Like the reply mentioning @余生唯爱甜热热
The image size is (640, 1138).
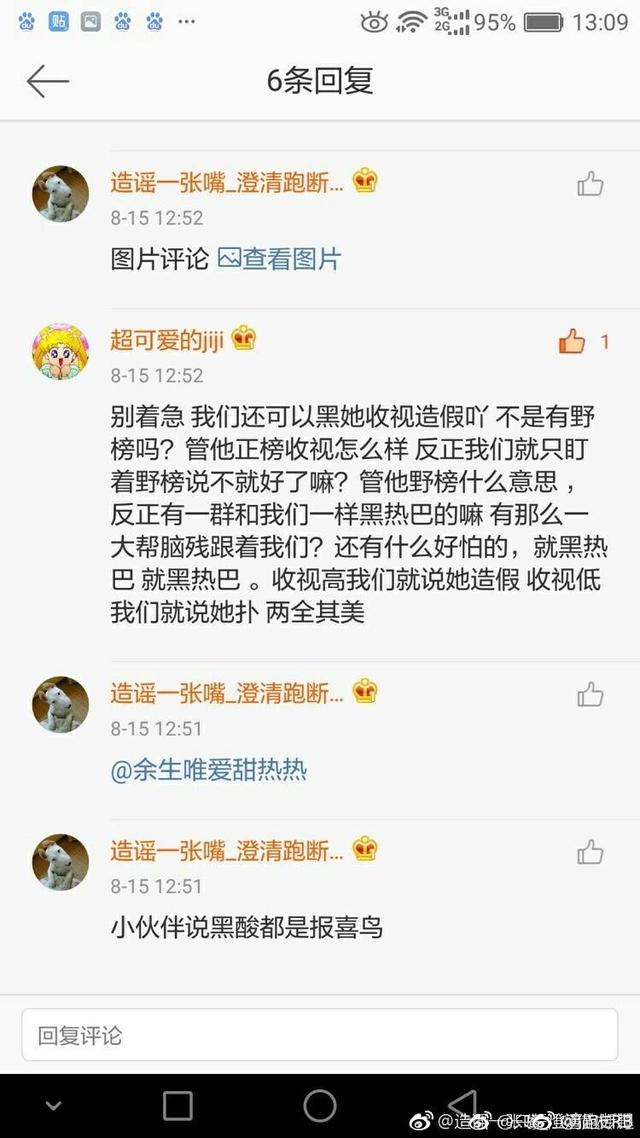tap(590, 695)
